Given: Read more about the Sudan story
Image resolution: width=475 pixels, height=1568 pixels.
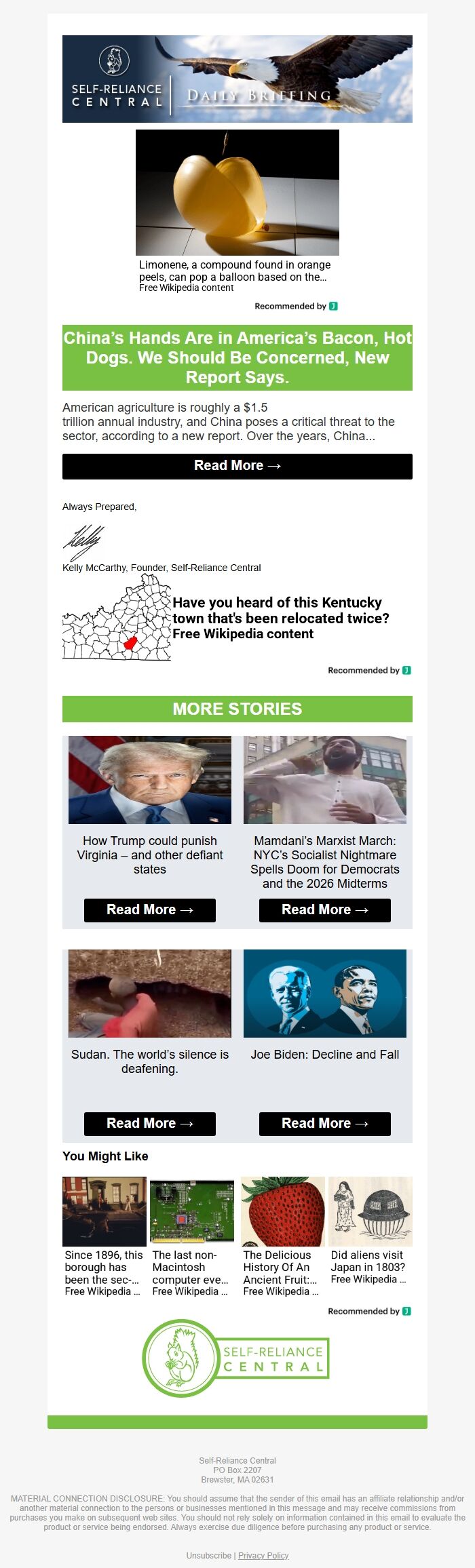Looking at the screenshot, I should click(150, 1124).
